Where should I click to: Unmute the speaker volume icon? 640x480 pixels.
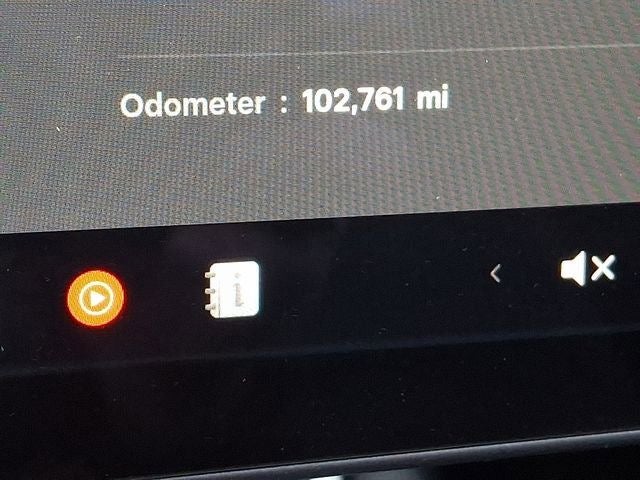tap(587, 268)
